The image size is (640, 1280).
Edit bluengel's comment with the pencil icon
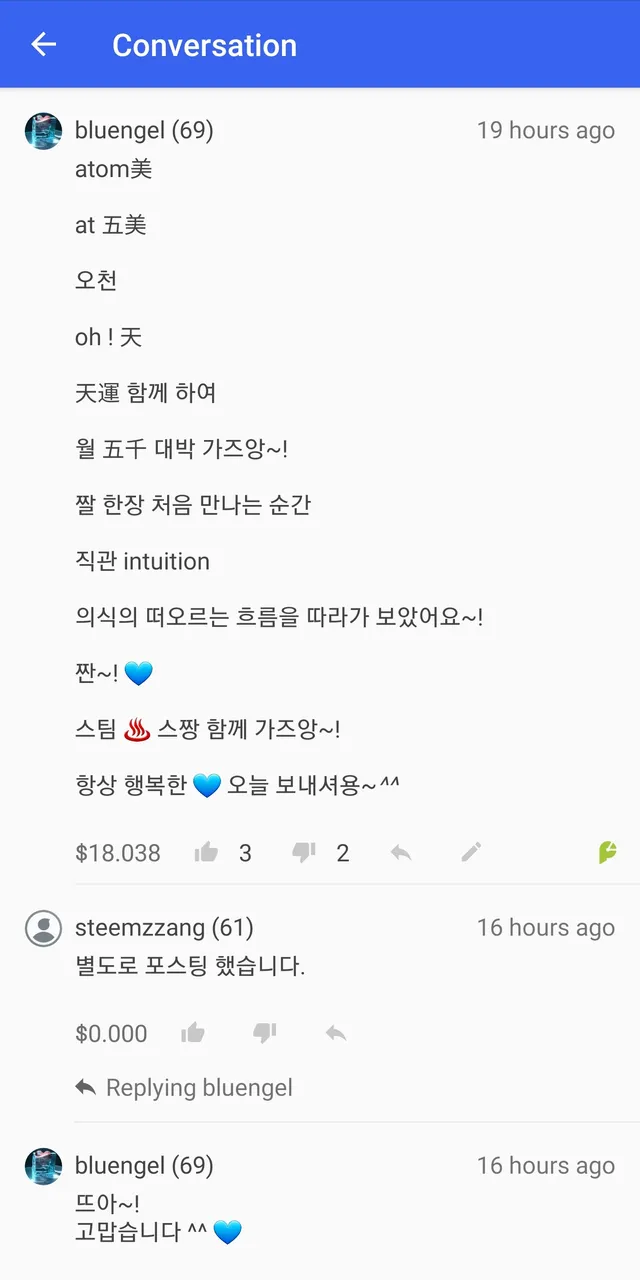coord(471,852)
